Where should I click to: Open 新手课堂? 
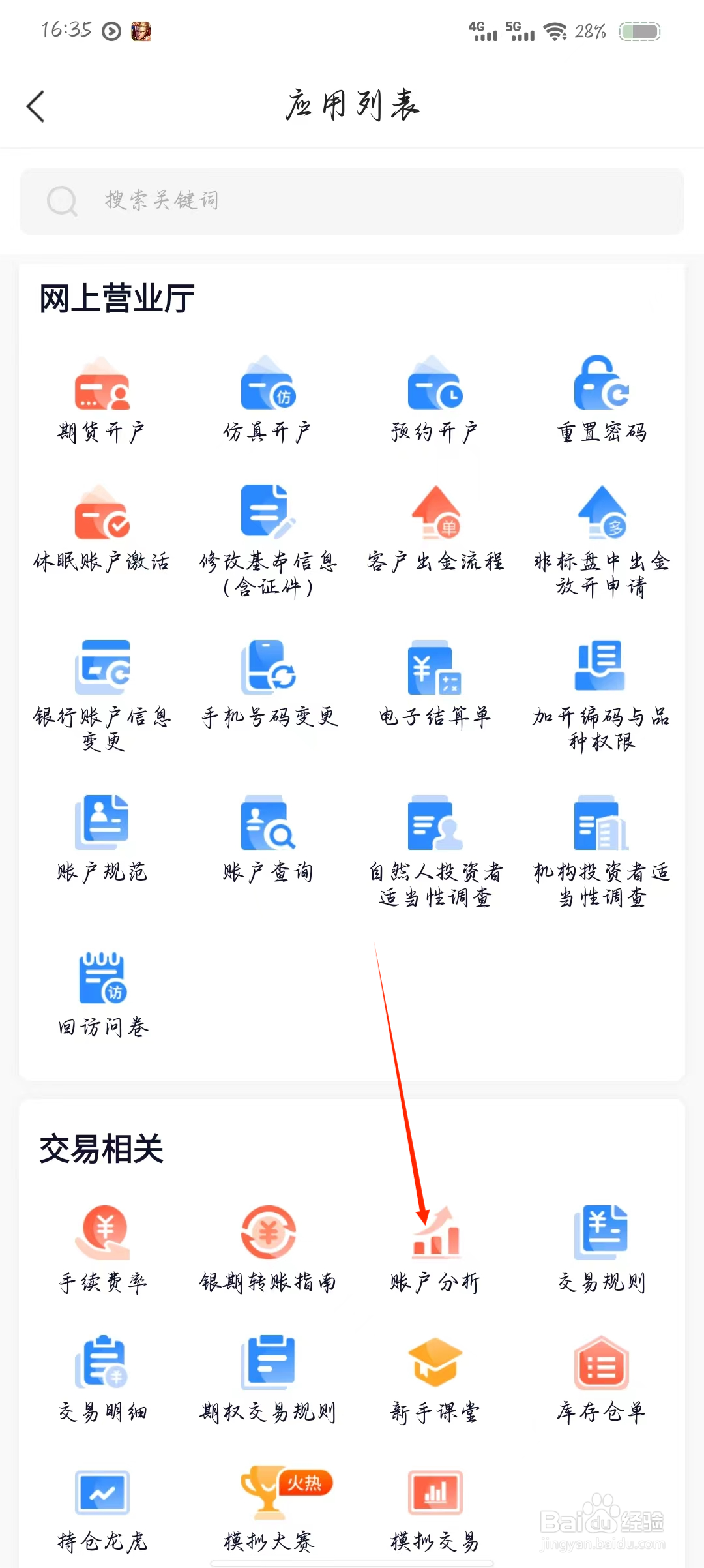(x=435, y=1379)
